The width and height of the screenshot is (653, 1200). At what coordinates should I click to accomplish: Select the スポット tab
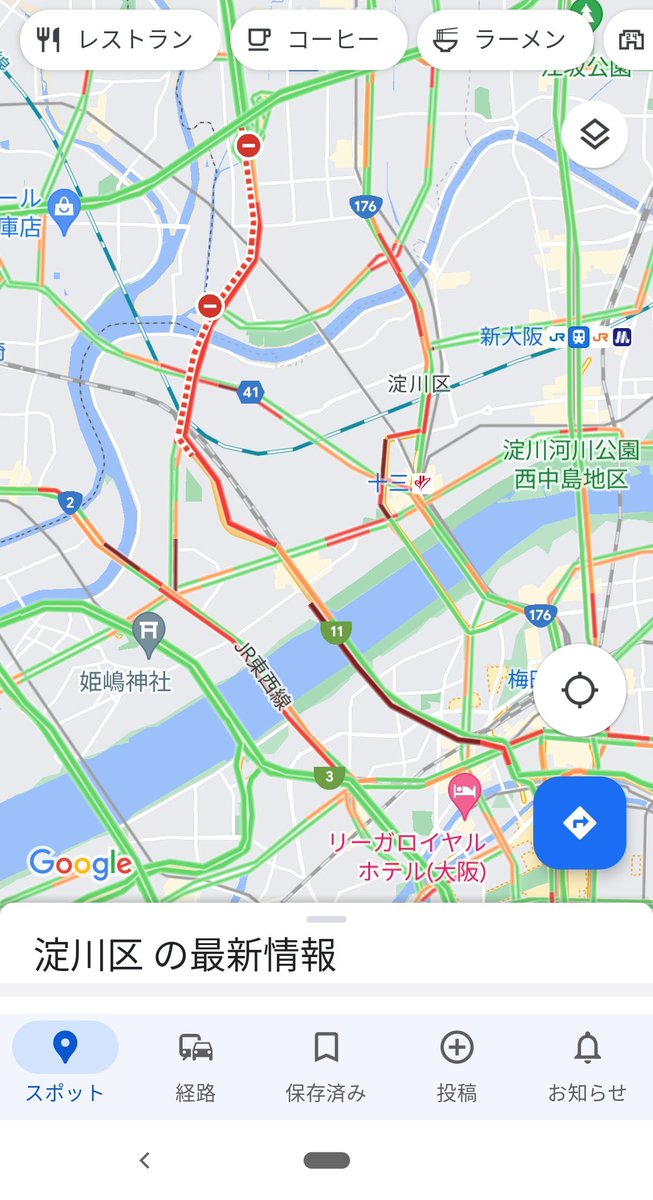[65, 1068]
